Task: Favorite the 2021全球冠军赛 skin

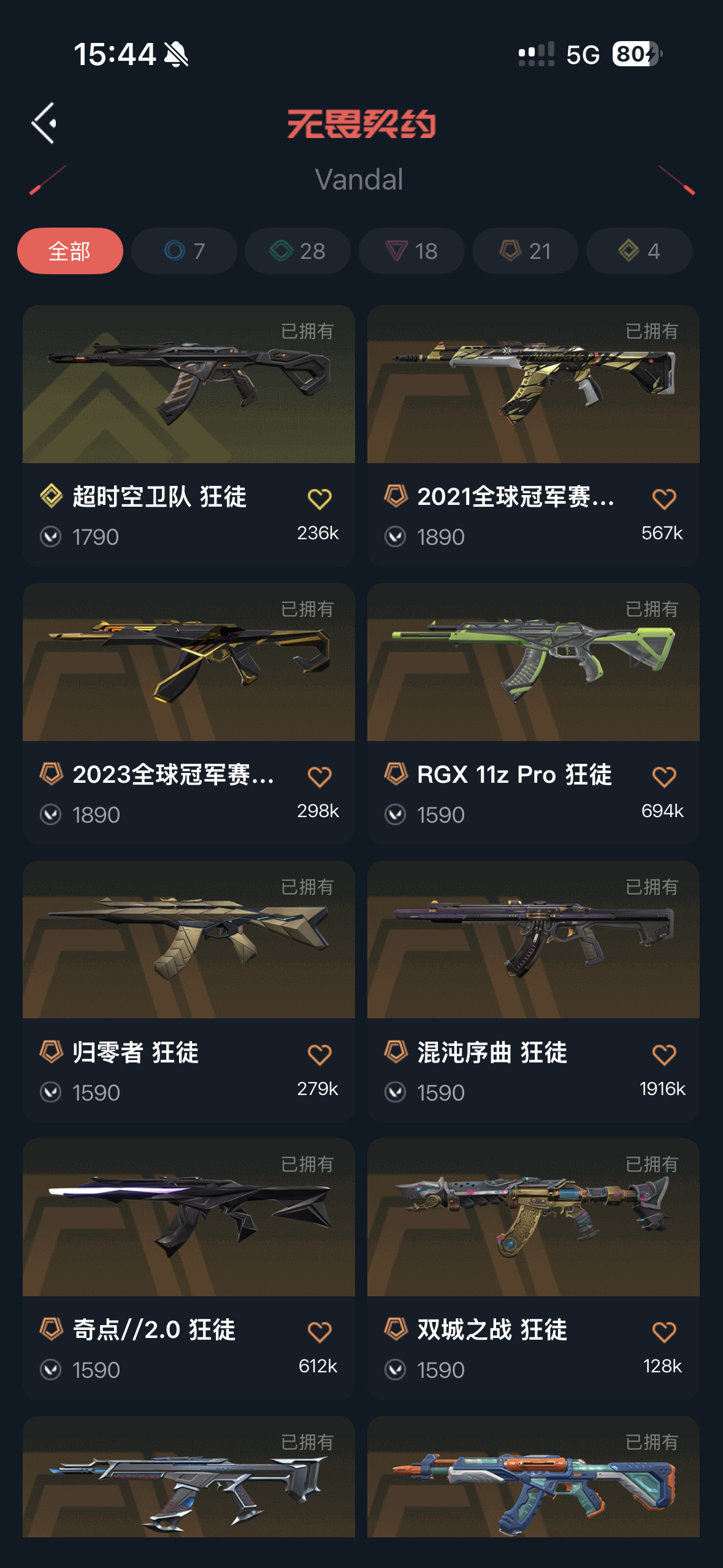Action: click(x=664, y=499)
